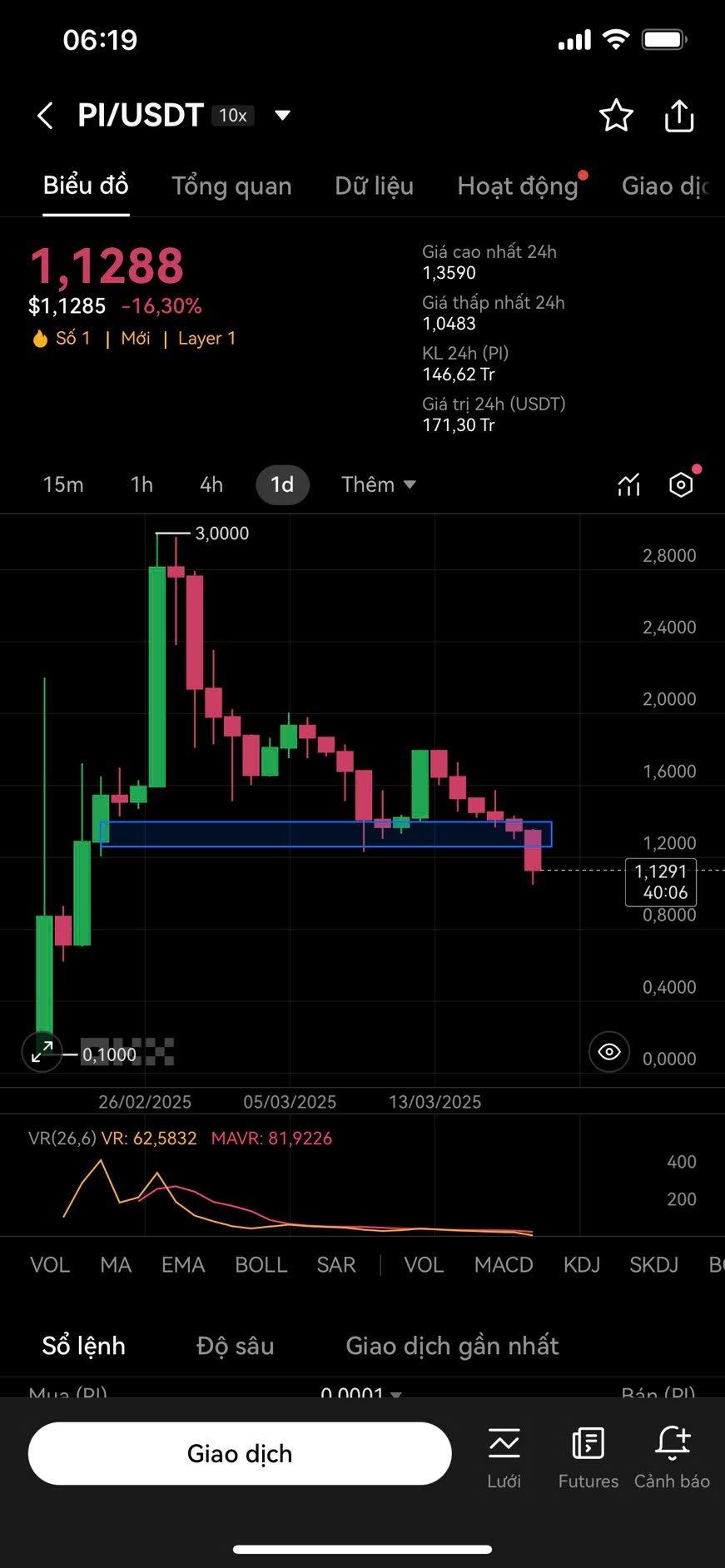
Task: Go back using the back arrow
Action: point(46,116)
